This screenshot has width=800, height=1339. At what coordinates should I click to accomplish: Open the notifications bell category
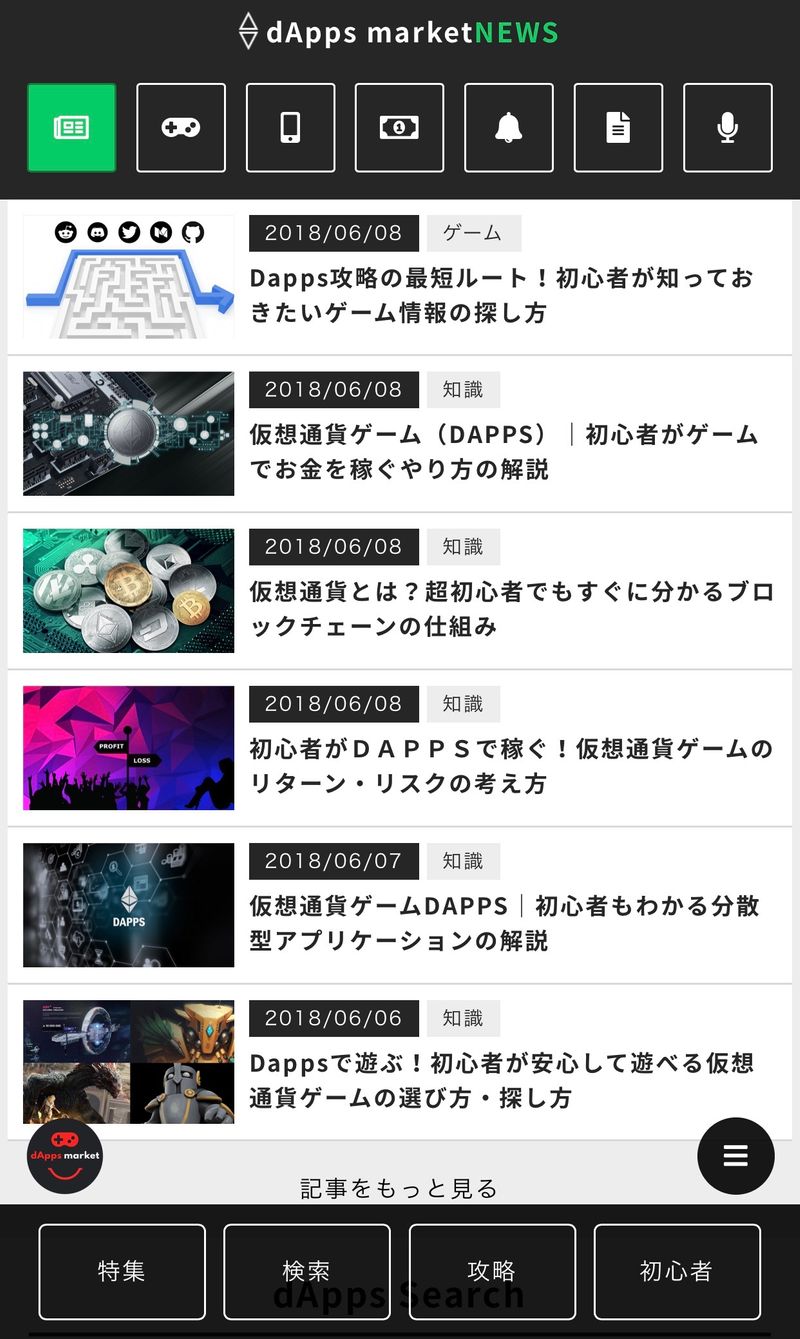(508, 128)
